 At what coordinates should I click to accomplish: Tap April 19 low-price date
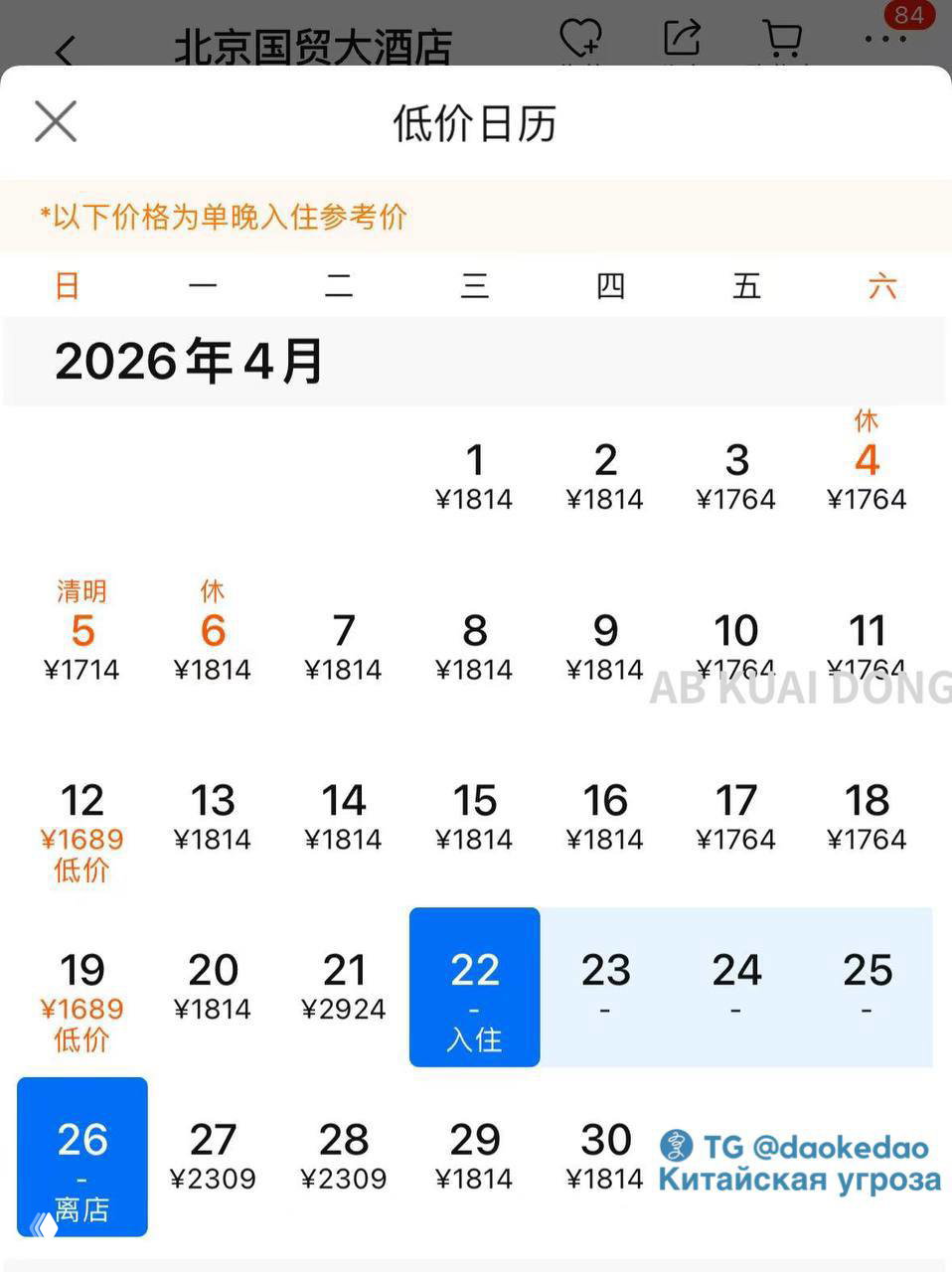click(x=81, y=992)
